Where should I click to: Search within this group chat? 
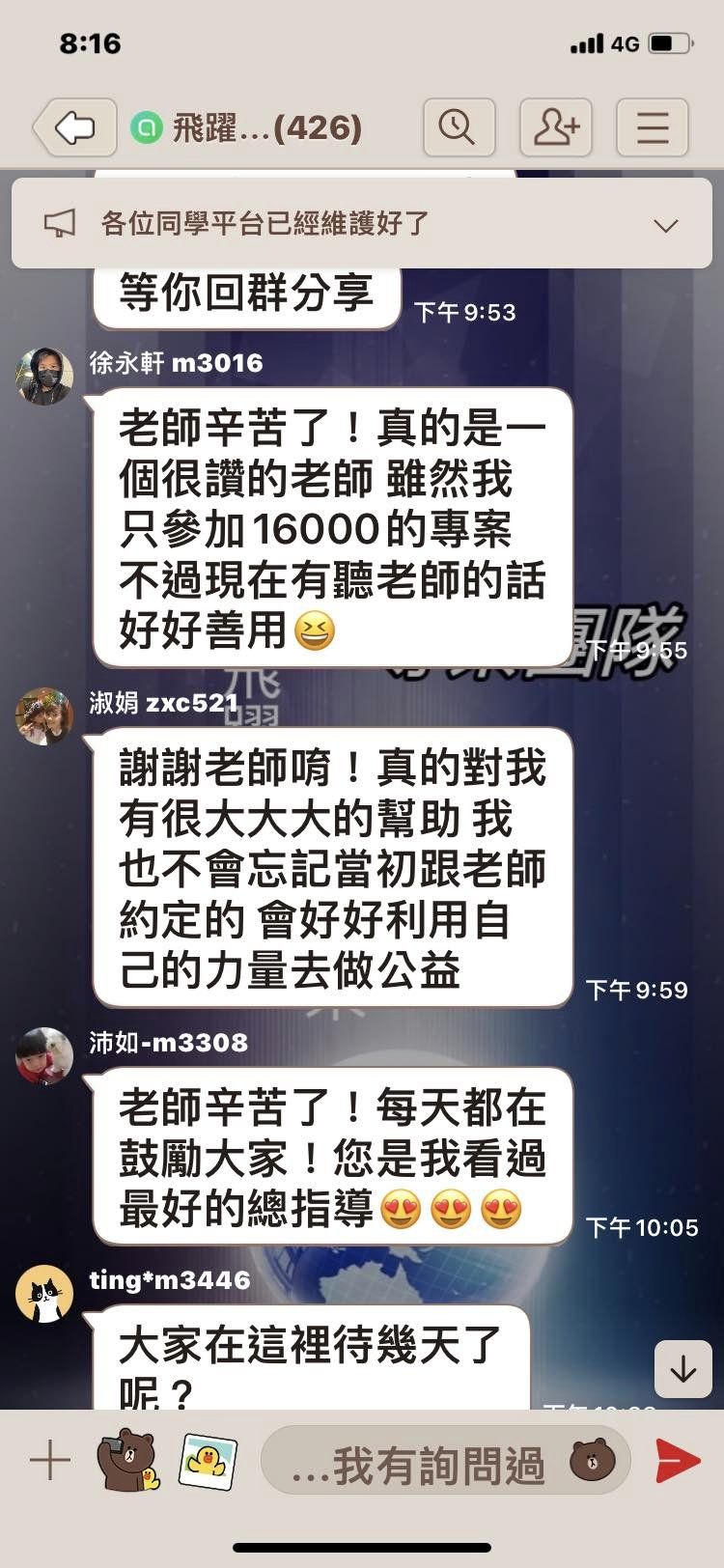(x=458, y=127)
